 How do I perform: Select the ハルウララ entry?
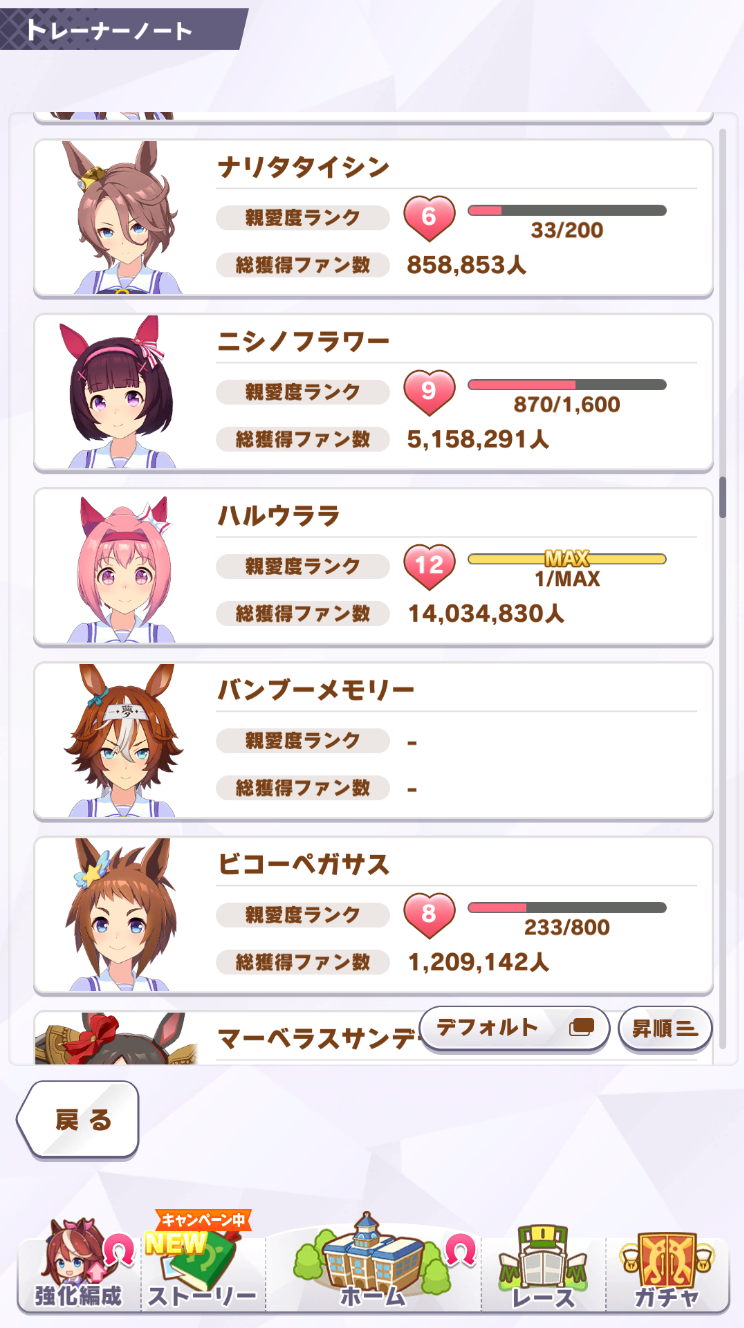pos(373,566)
